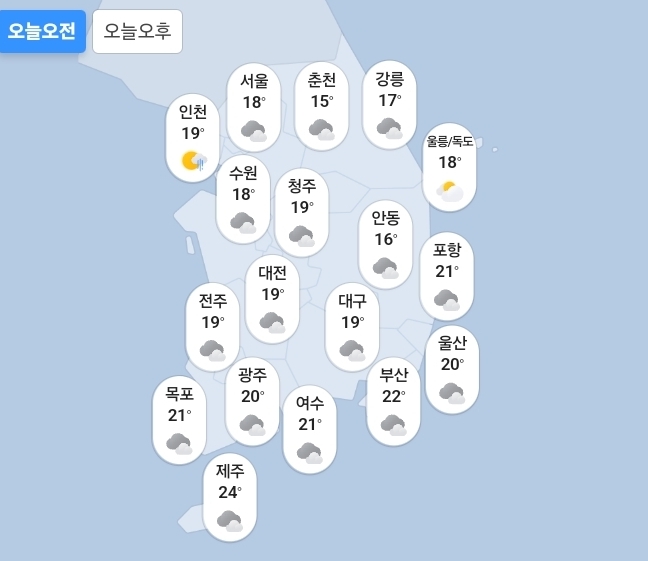Open the 대구 weather bubble

[352, 326]
